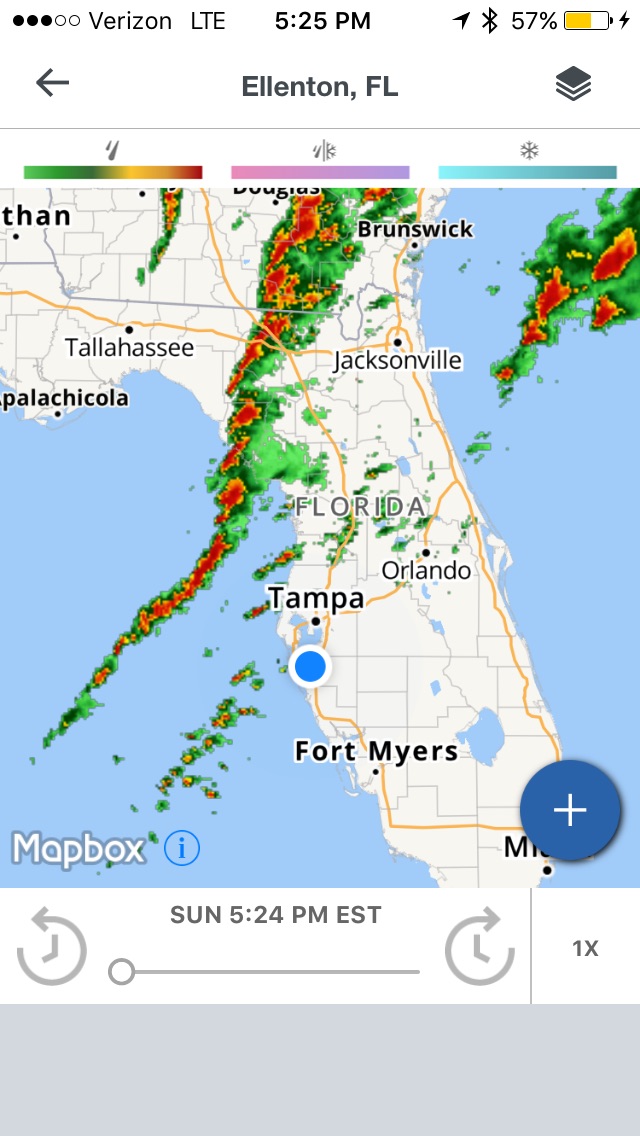Go back using the arrow icon
Viewport: 640px width, 1136px height.
pyautogui.click(x=52, y=83)
